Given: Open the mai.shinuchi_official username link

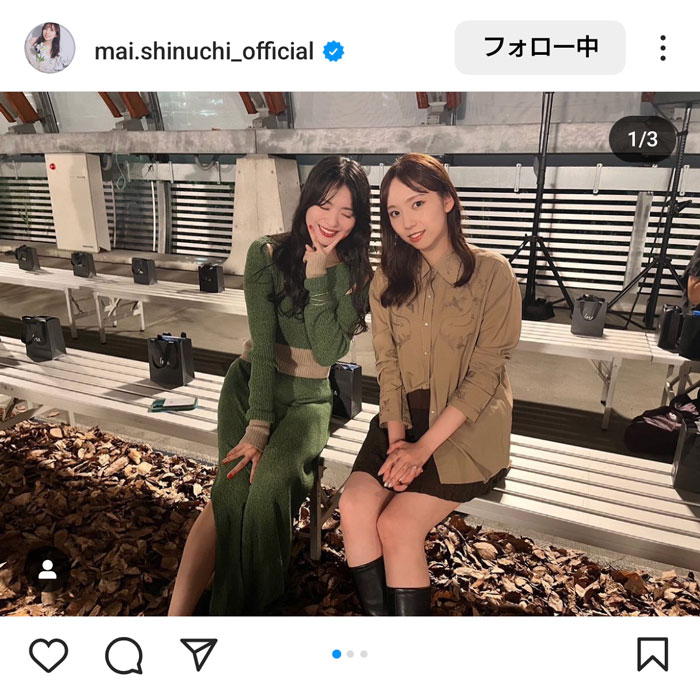Looking at the screenshot, I should pos(204,50).
